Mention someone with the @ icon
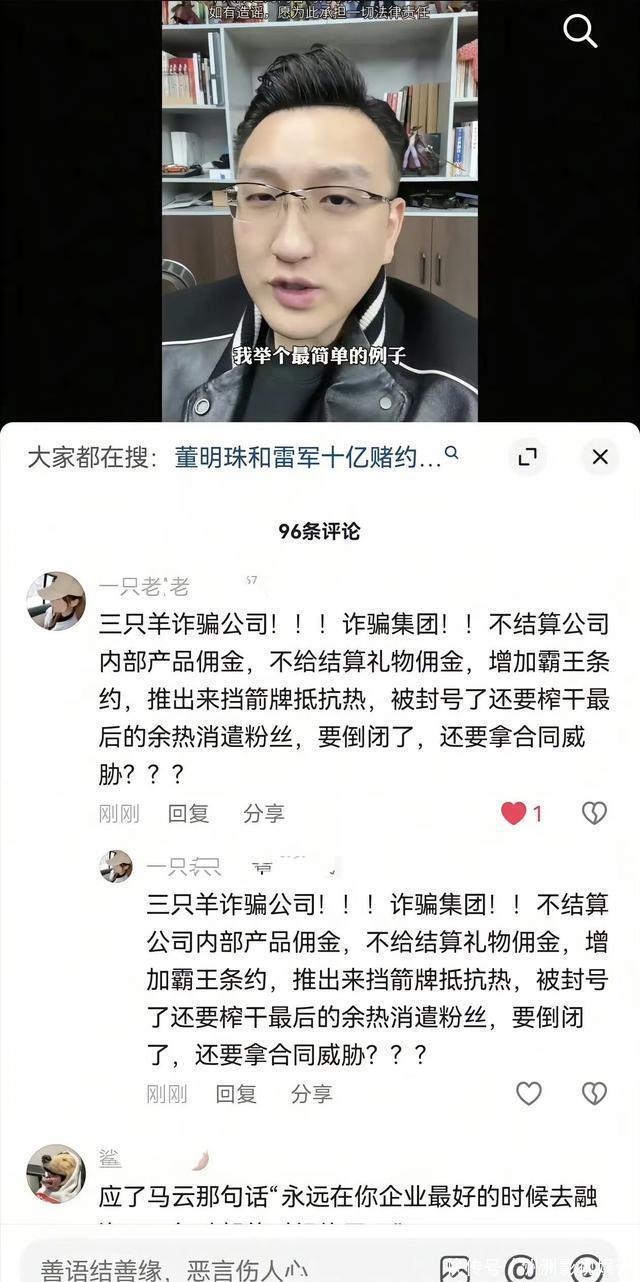This screenshot has height=1282, width=640. pos(520,1268)
